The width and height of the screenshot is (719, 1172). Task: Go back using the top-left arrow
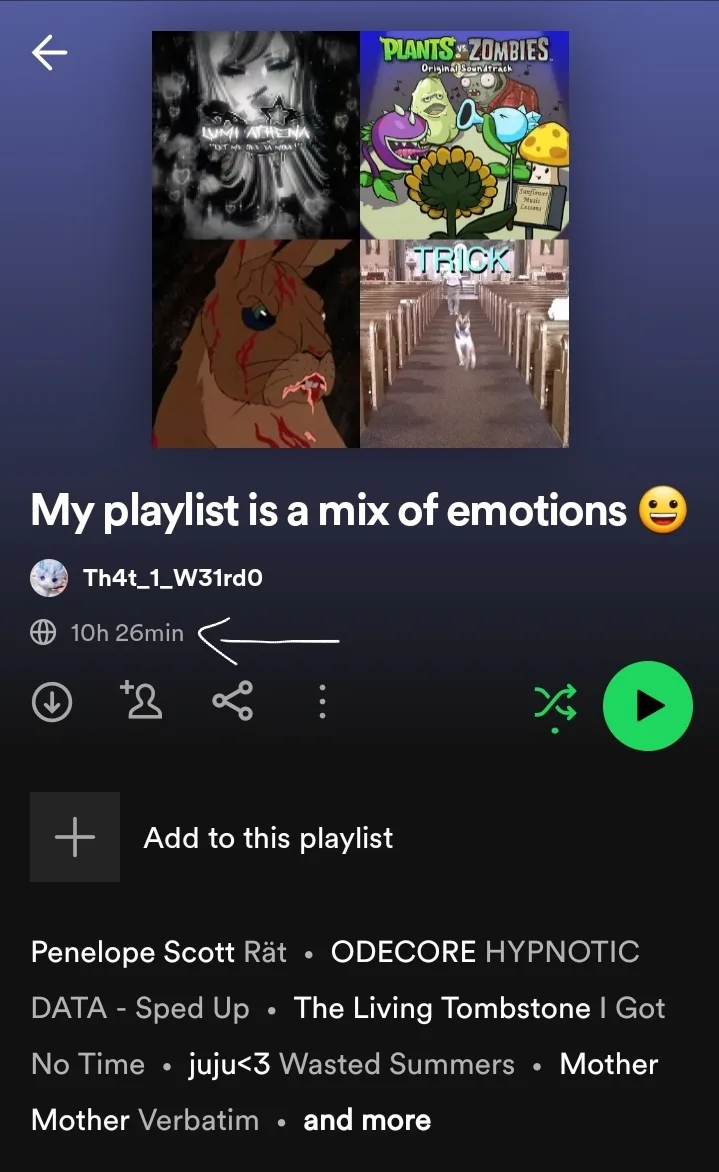49,53
